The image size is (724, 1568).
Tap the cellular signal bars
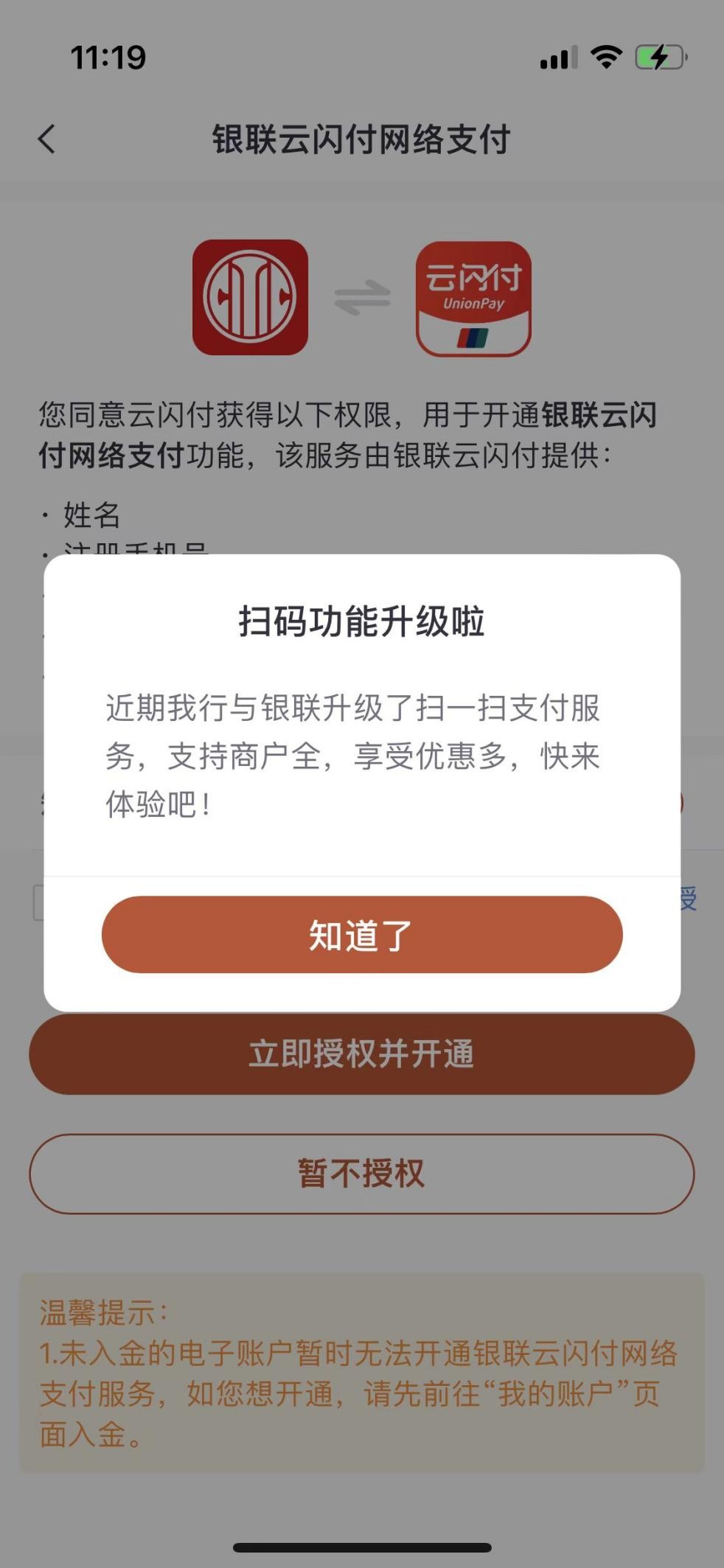[x=558, y=58]
